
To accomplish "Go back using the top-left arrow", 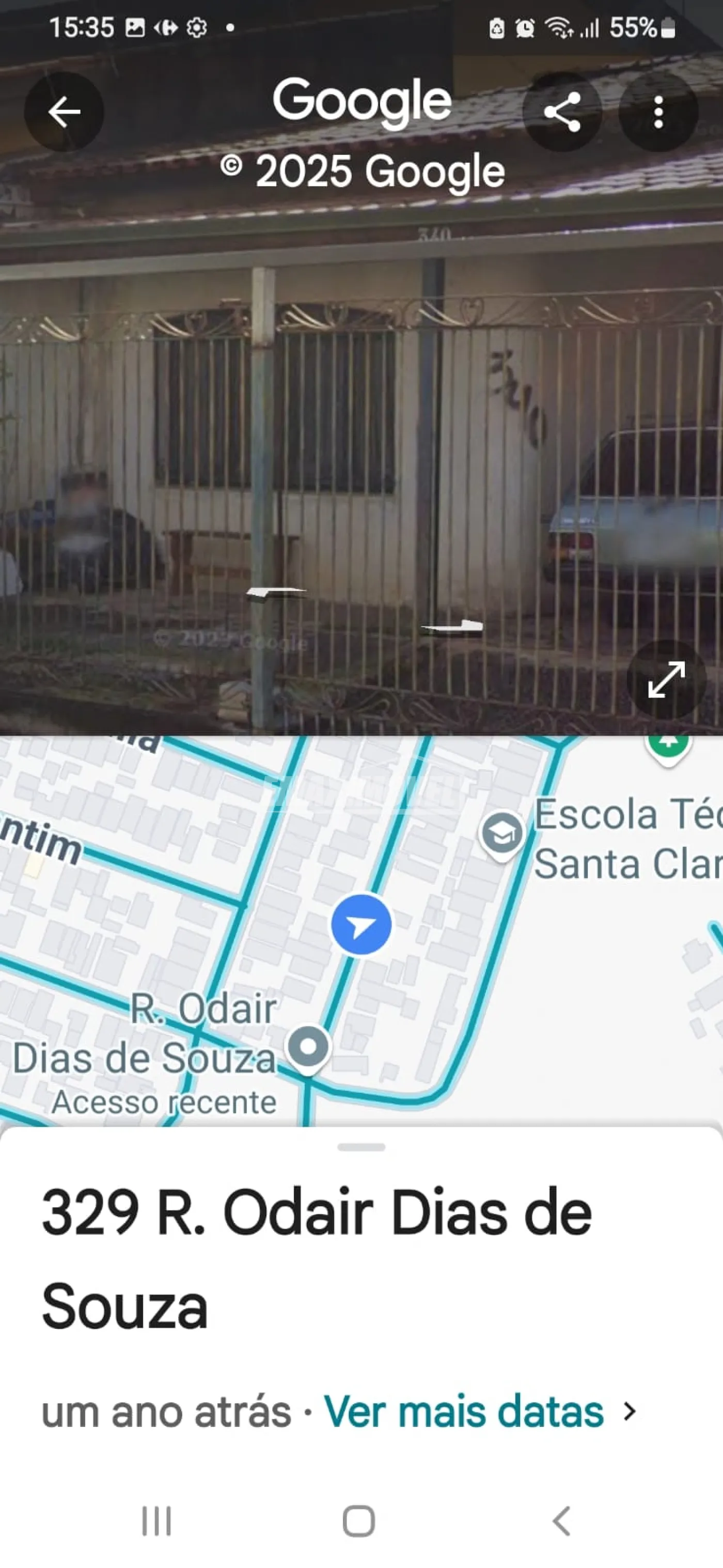I will point(64,112).
